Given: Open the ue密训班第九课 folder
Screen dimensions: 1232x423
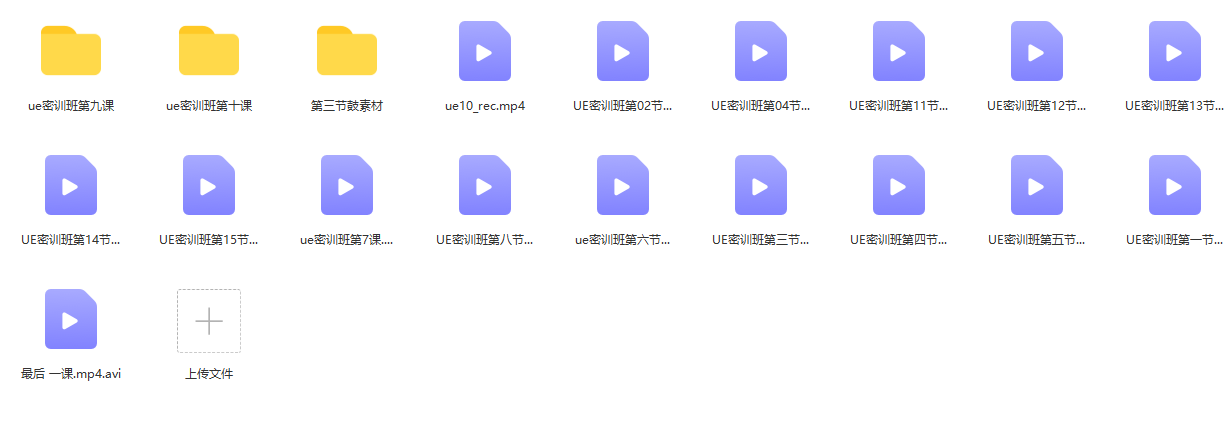Looking at the screenshot, I should [x=71, y=52].
